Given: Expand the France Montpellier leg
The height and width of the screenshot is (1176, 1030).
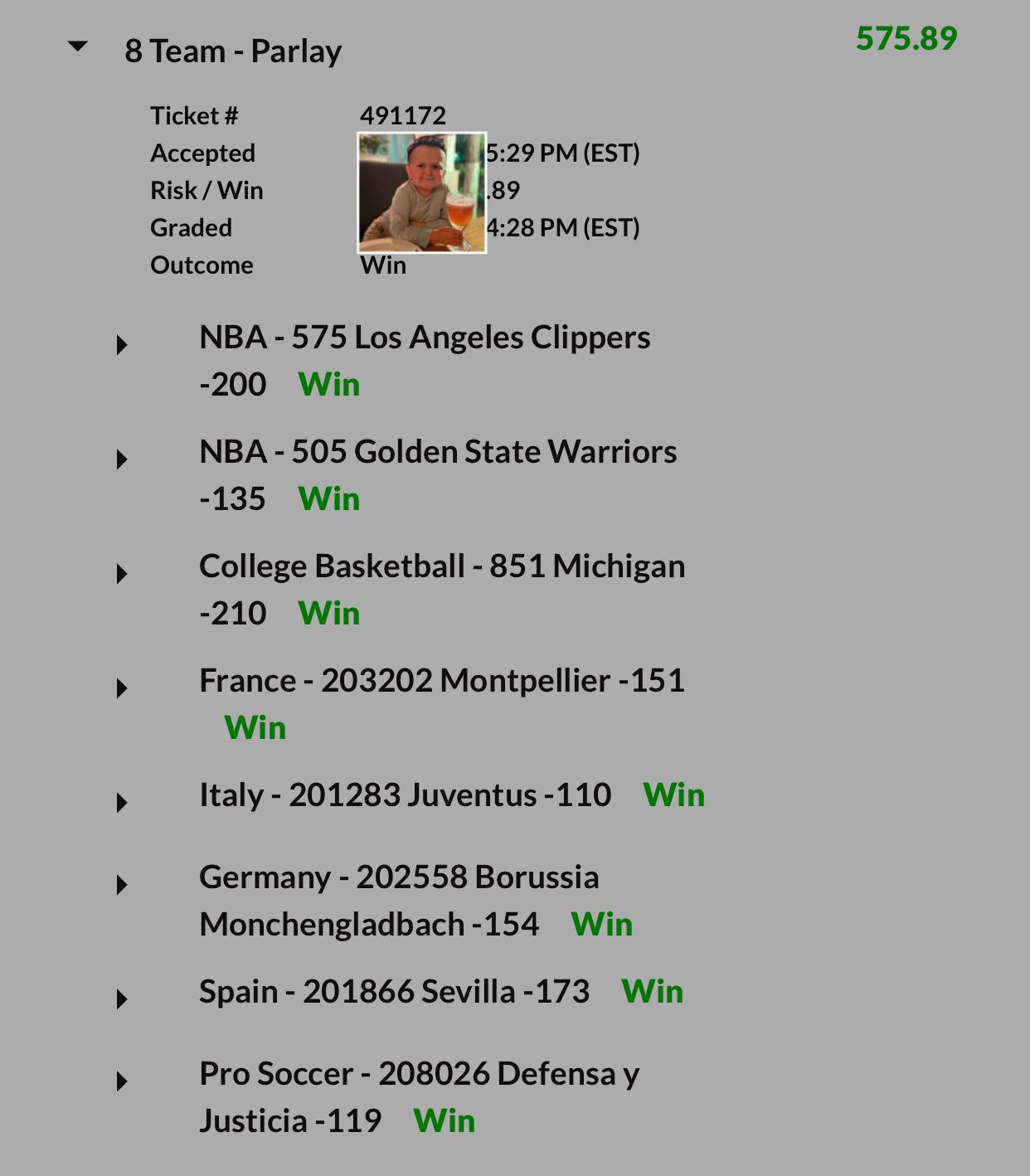Looking at the screenshot, I should pyautogui.click(x=122, y=688).
